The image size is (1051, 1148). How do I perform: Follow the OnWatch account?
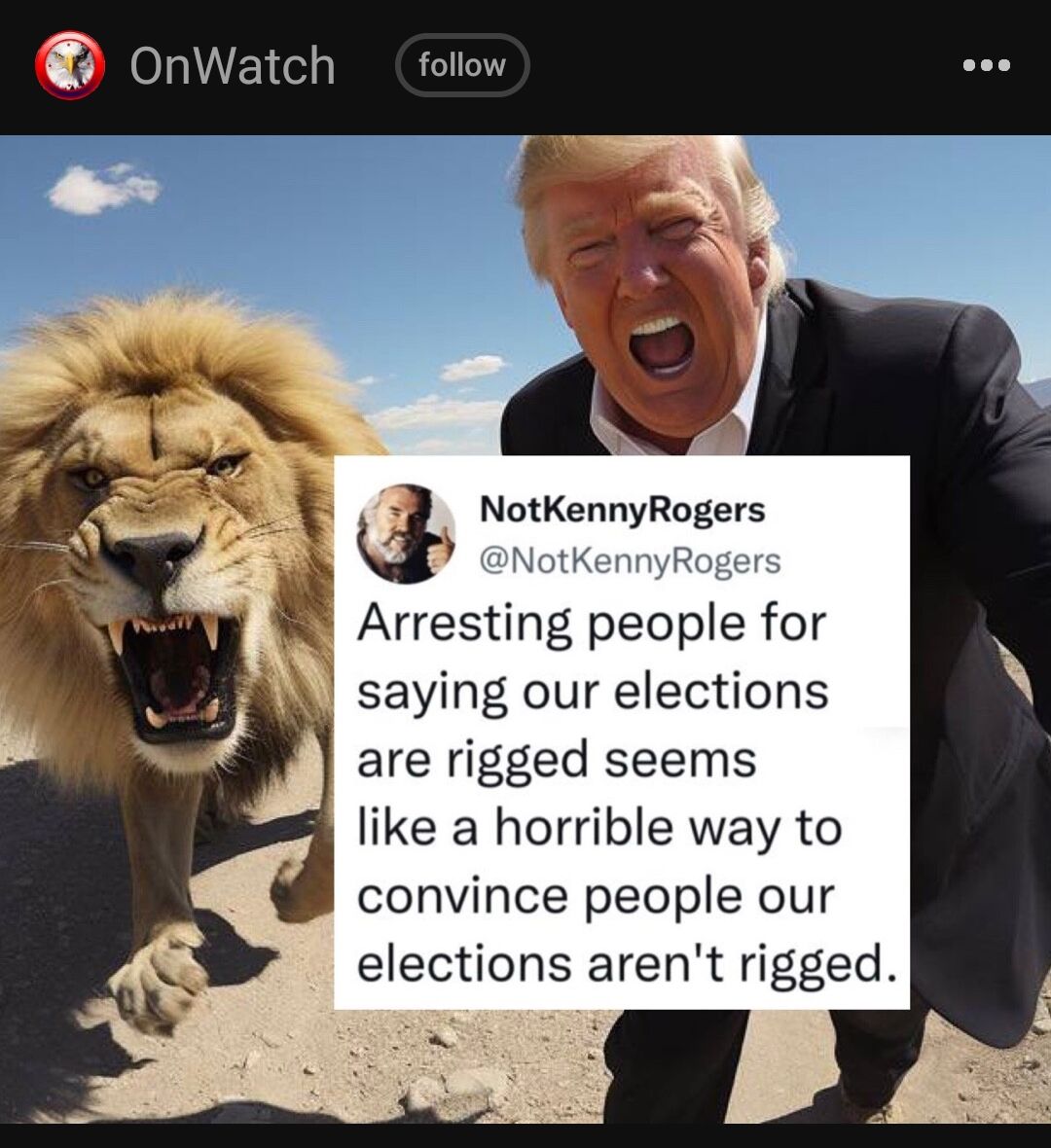point(462,65)
